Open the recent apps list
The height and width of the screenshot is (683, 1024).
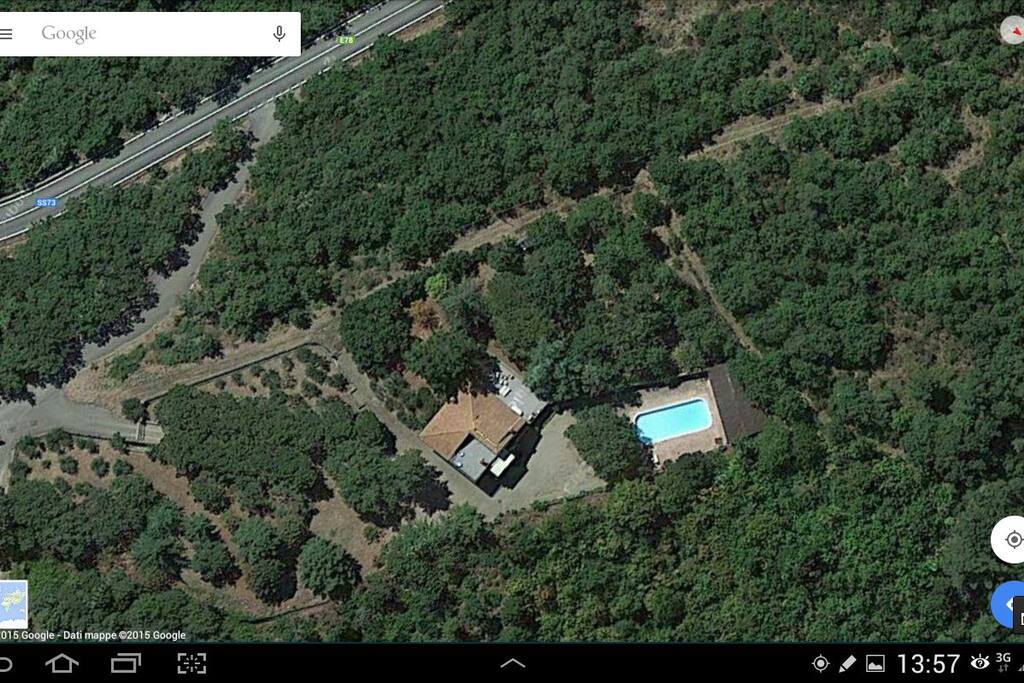coord(126,663)
